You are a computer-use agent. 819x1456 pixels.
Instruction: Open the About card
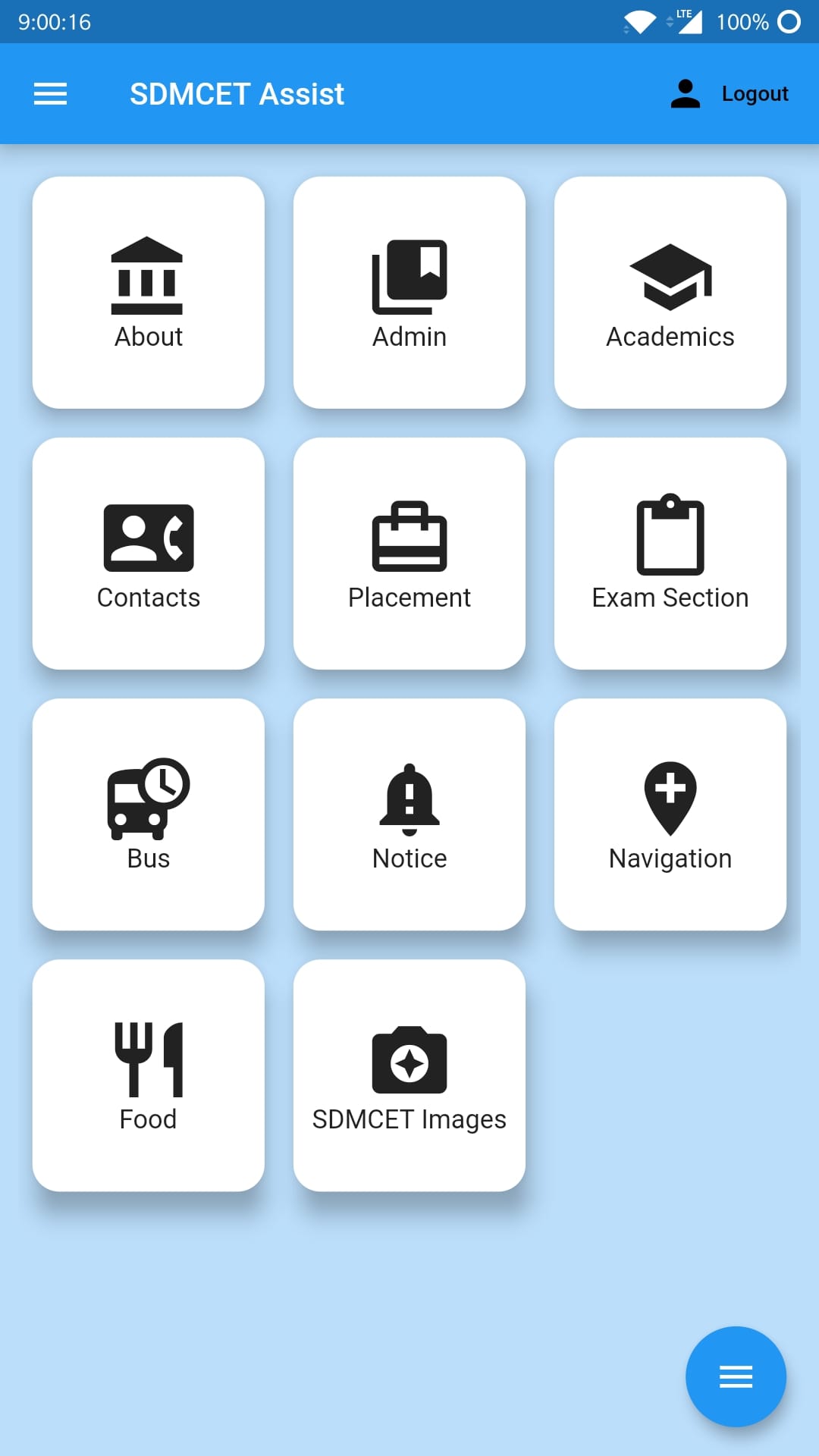click(149, 293)
